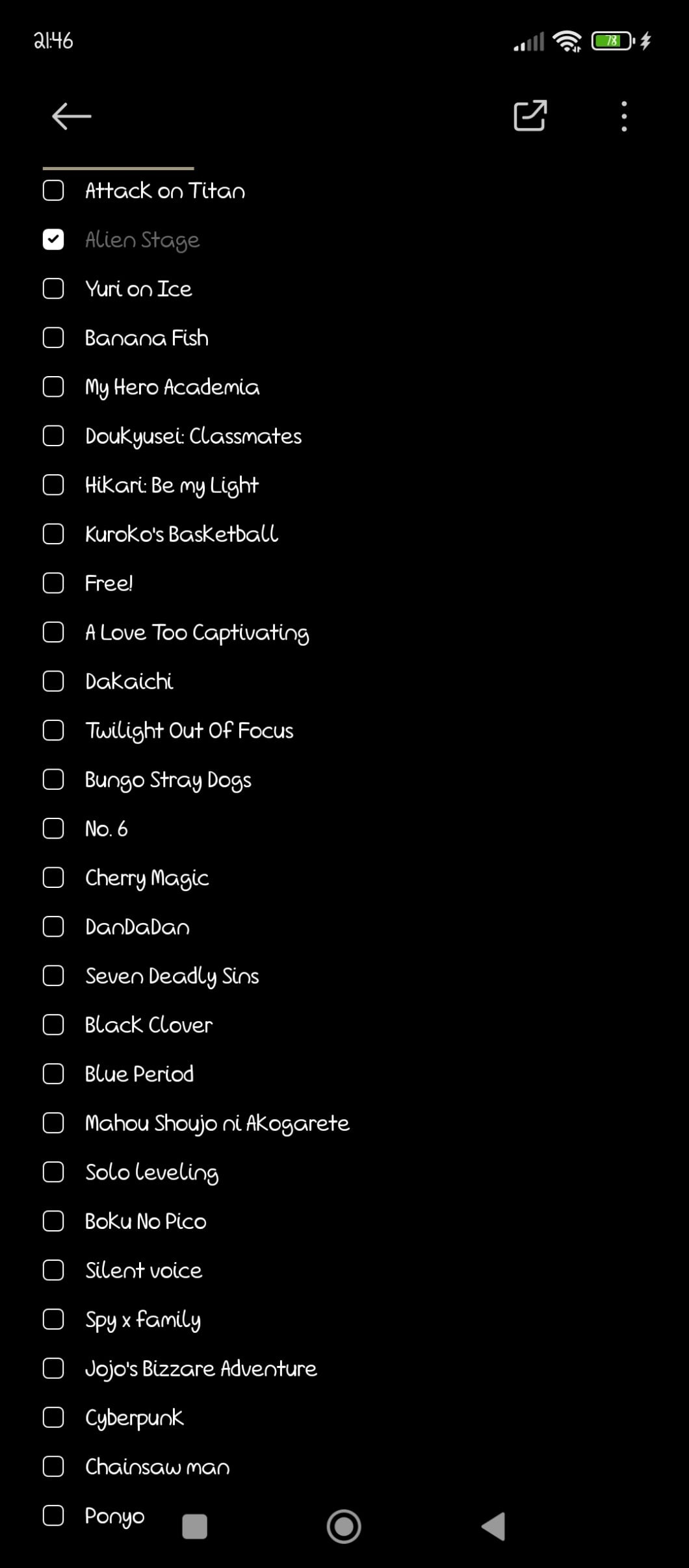Image resolution: width=689 pixels, height=1568 pixels.
Task: Check off Black Clover
Action: (53, 1025)
